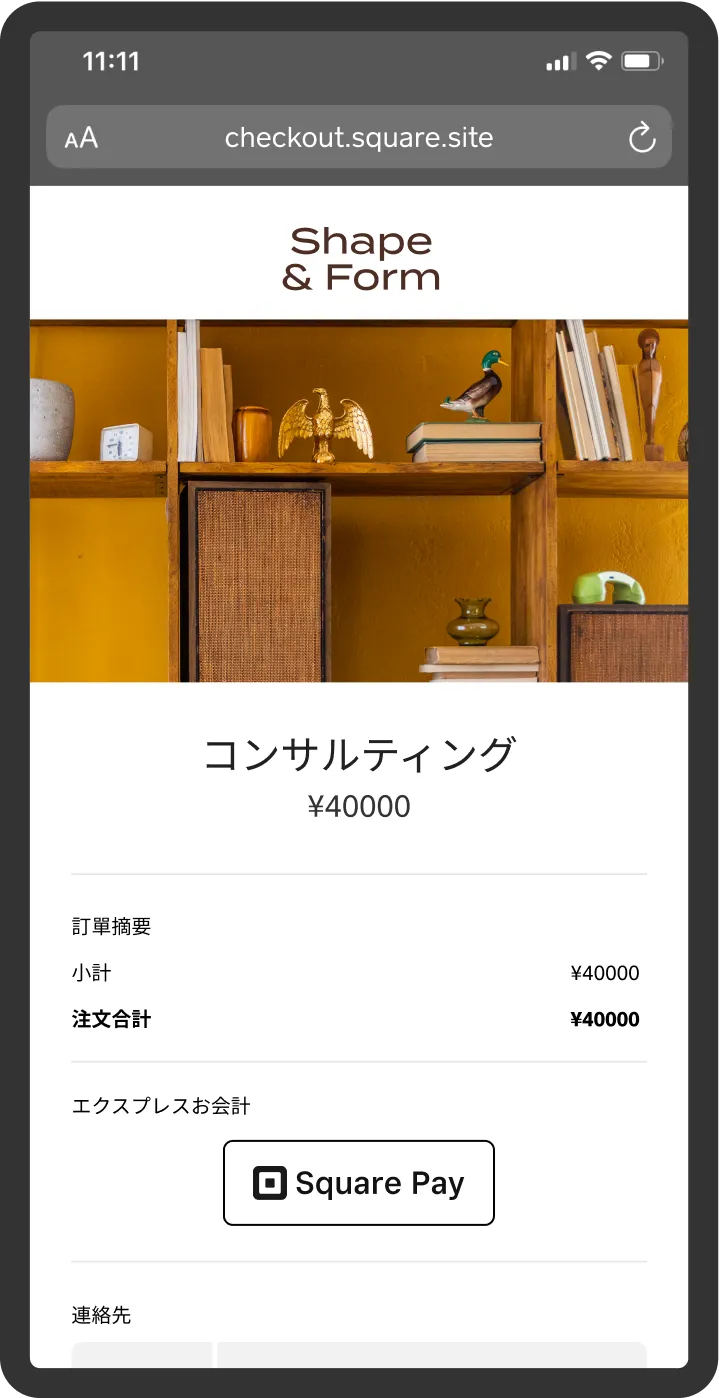719x1398 pixels.
Task: Tap the wider contact field under 連絡先
Action: tap(431, 1355)
